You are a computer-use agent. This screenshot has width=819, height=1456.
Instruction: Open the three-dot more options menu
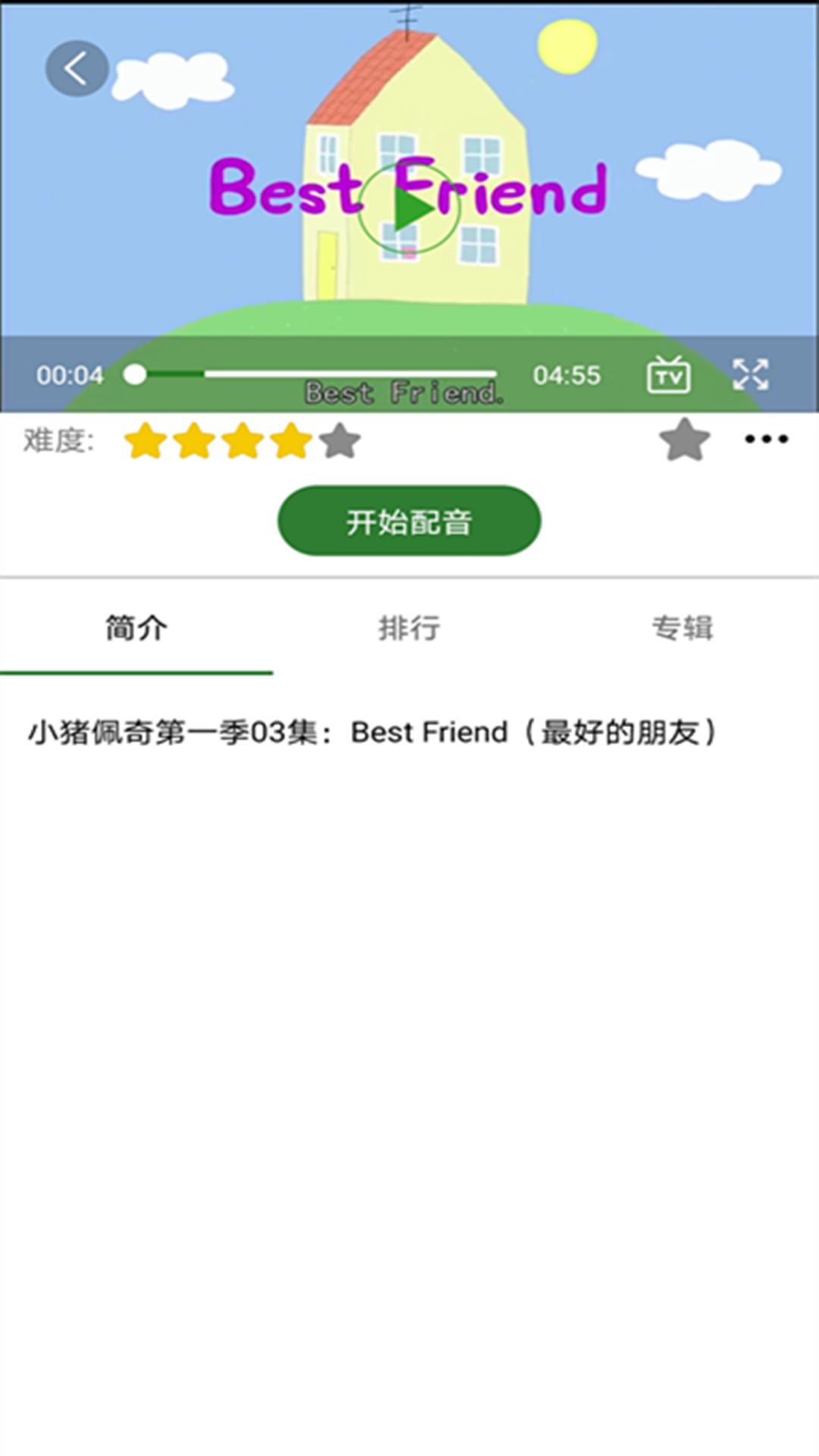point(767,439)
